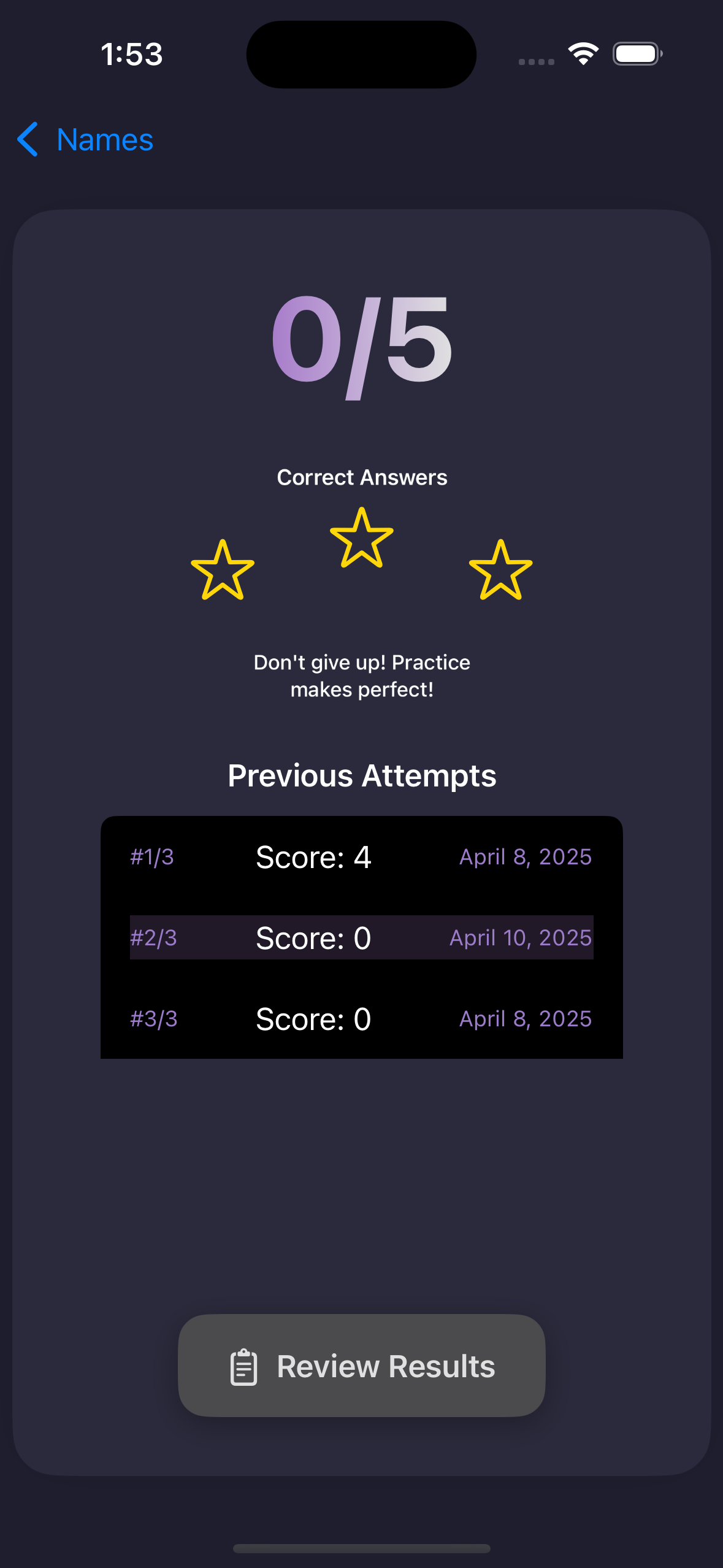
Task: Select attempt #1/3 with Score 4
Action: (x=361, y=857)
